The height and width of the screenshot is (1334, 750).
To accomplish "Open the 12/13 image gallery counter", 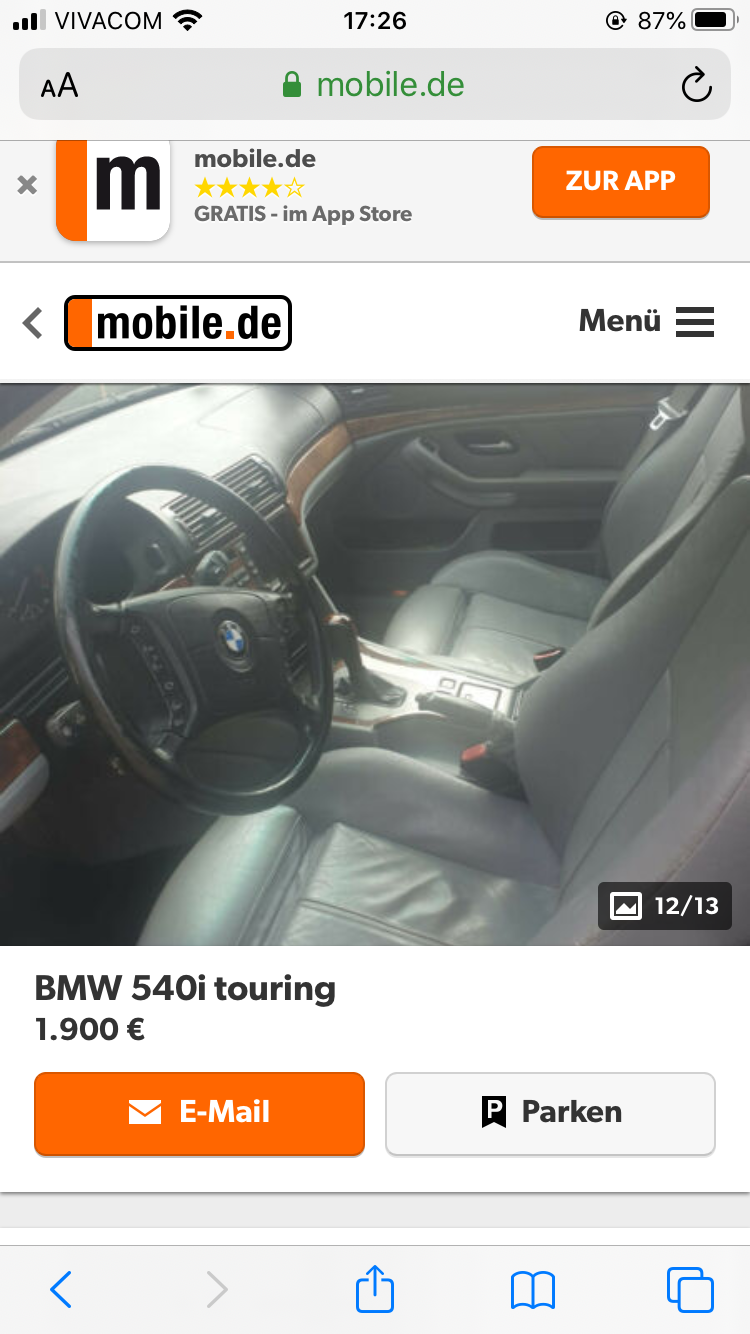I will 665,906.
